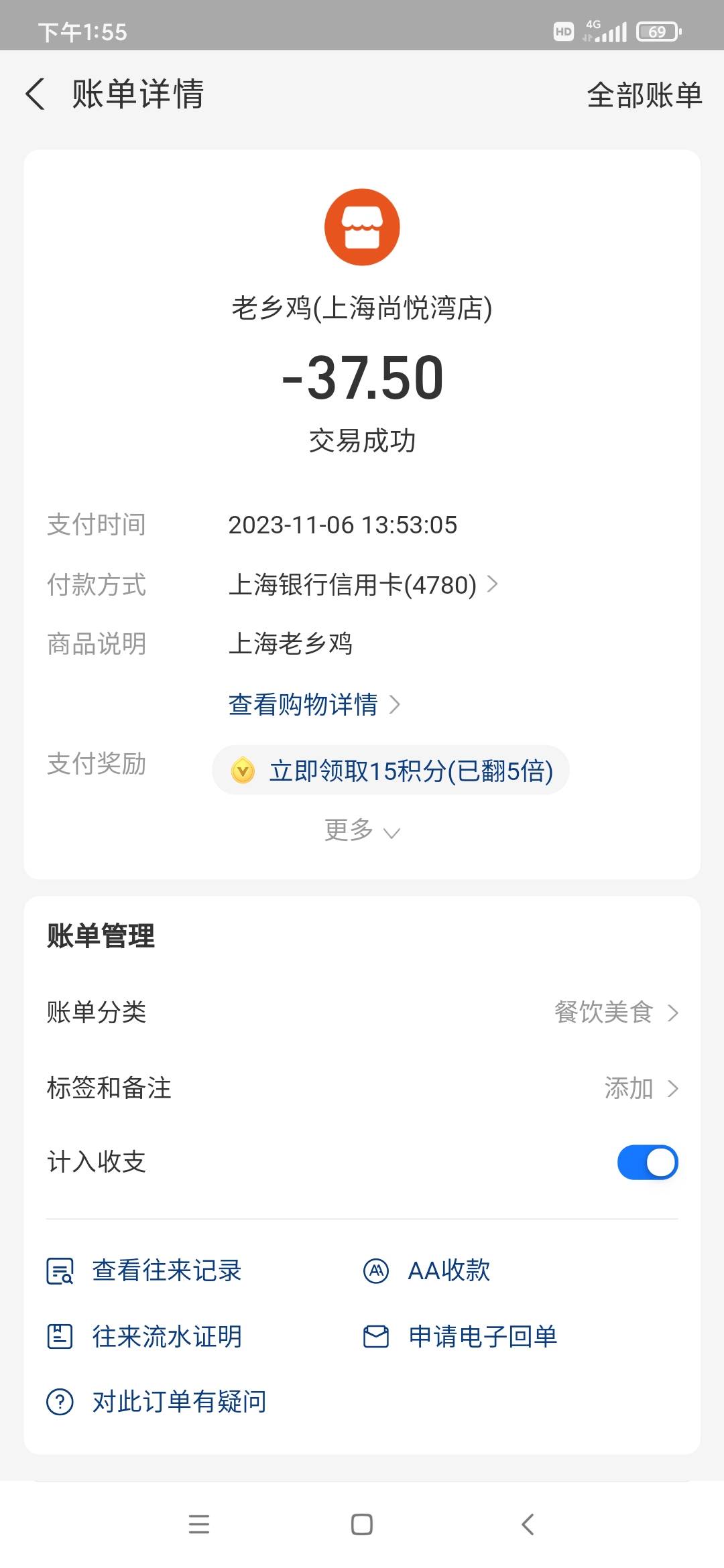Go back from the 账单详情 page
Viewport: 724px width, 1568px height.
click(36, 94)
